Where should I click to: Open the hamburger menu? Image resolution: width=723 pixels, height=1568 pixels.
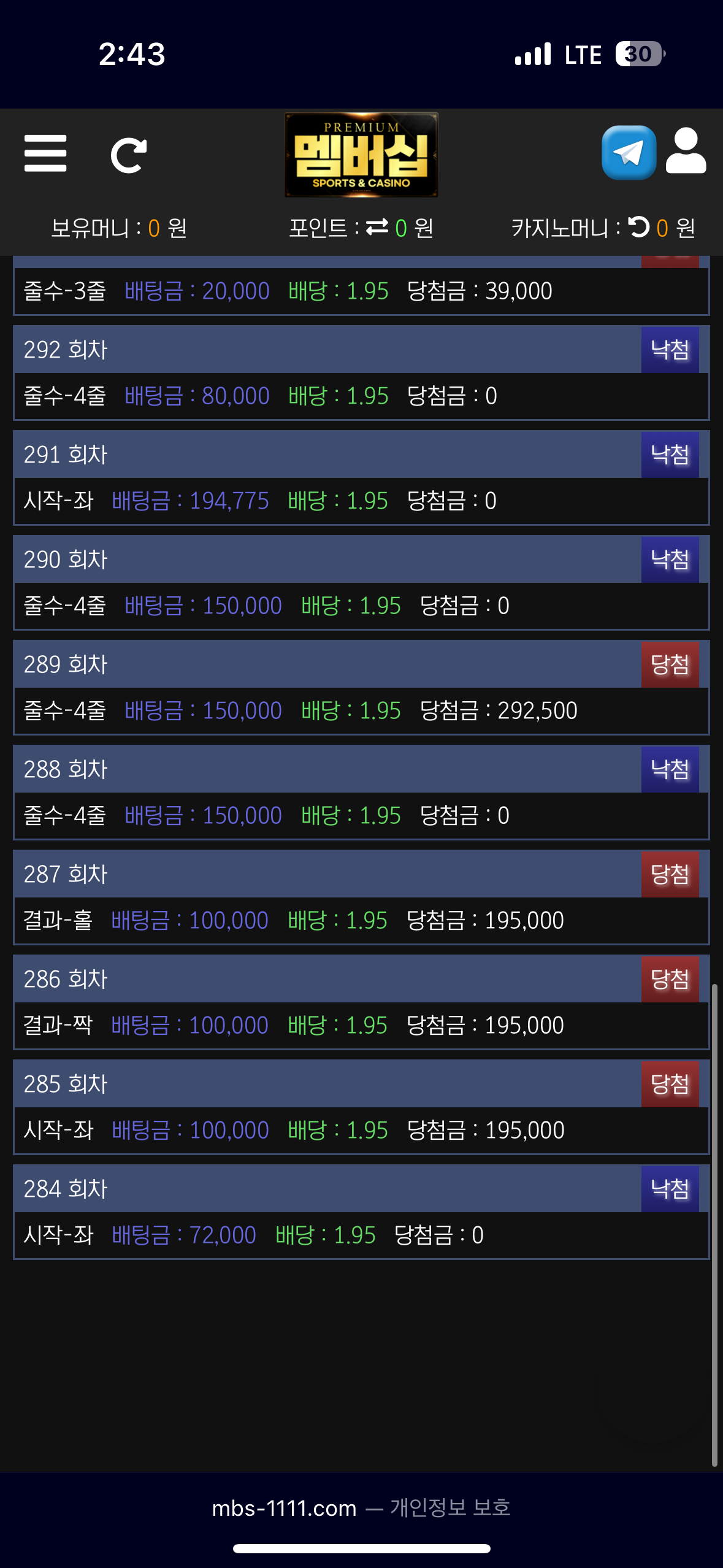coord(45,153)
